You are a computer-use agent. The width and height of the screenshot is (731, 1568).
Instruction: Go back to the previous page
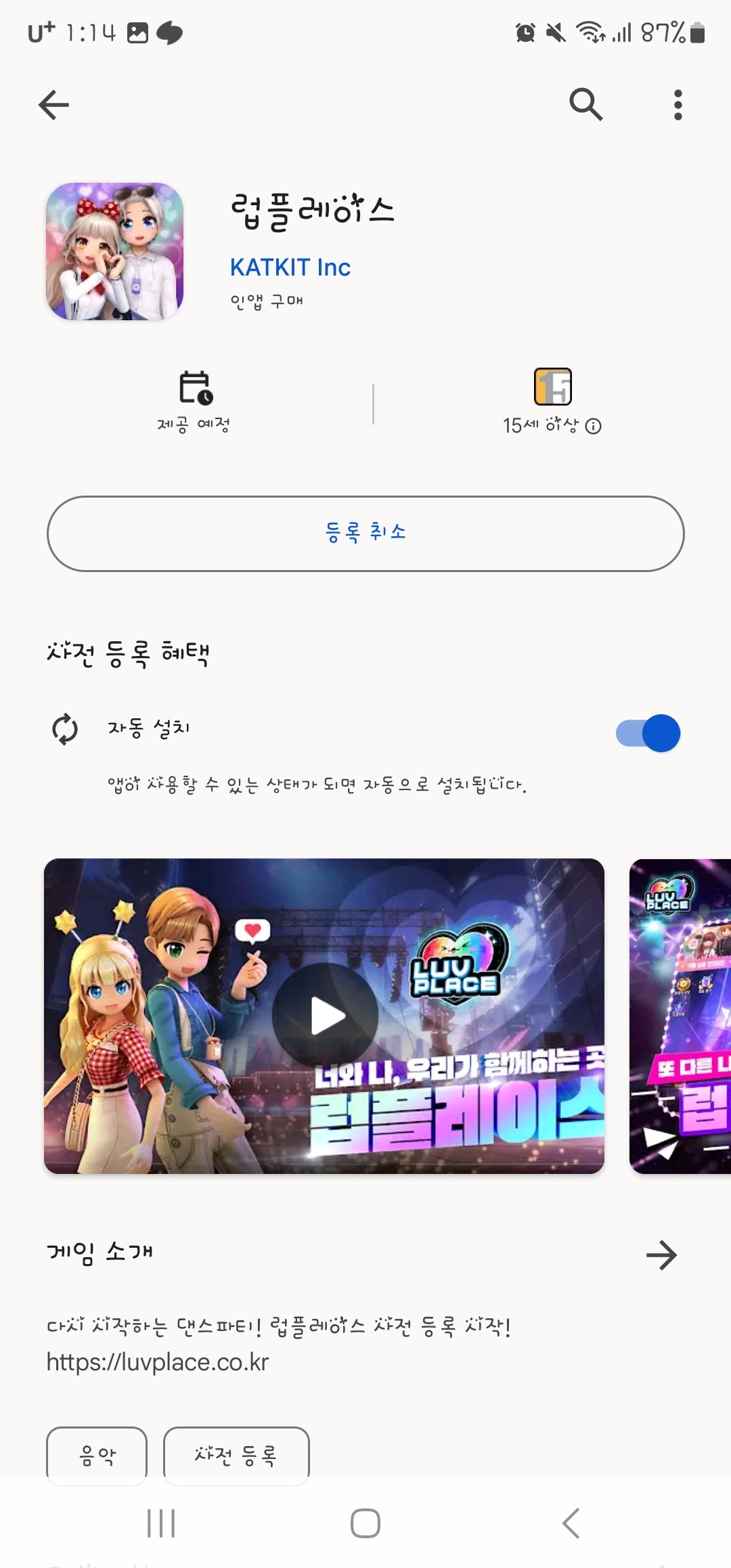coord(54,105)
